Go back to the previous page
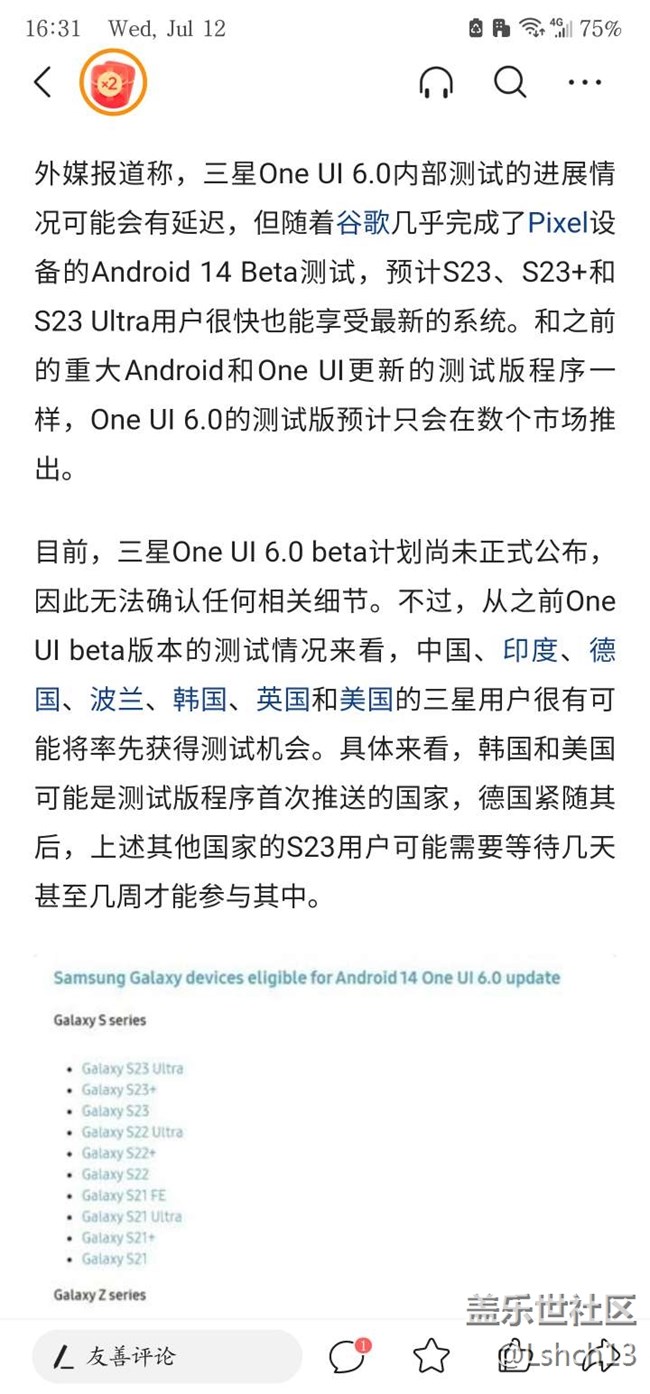The image size is (650, 1394). [x=42, y=82]
